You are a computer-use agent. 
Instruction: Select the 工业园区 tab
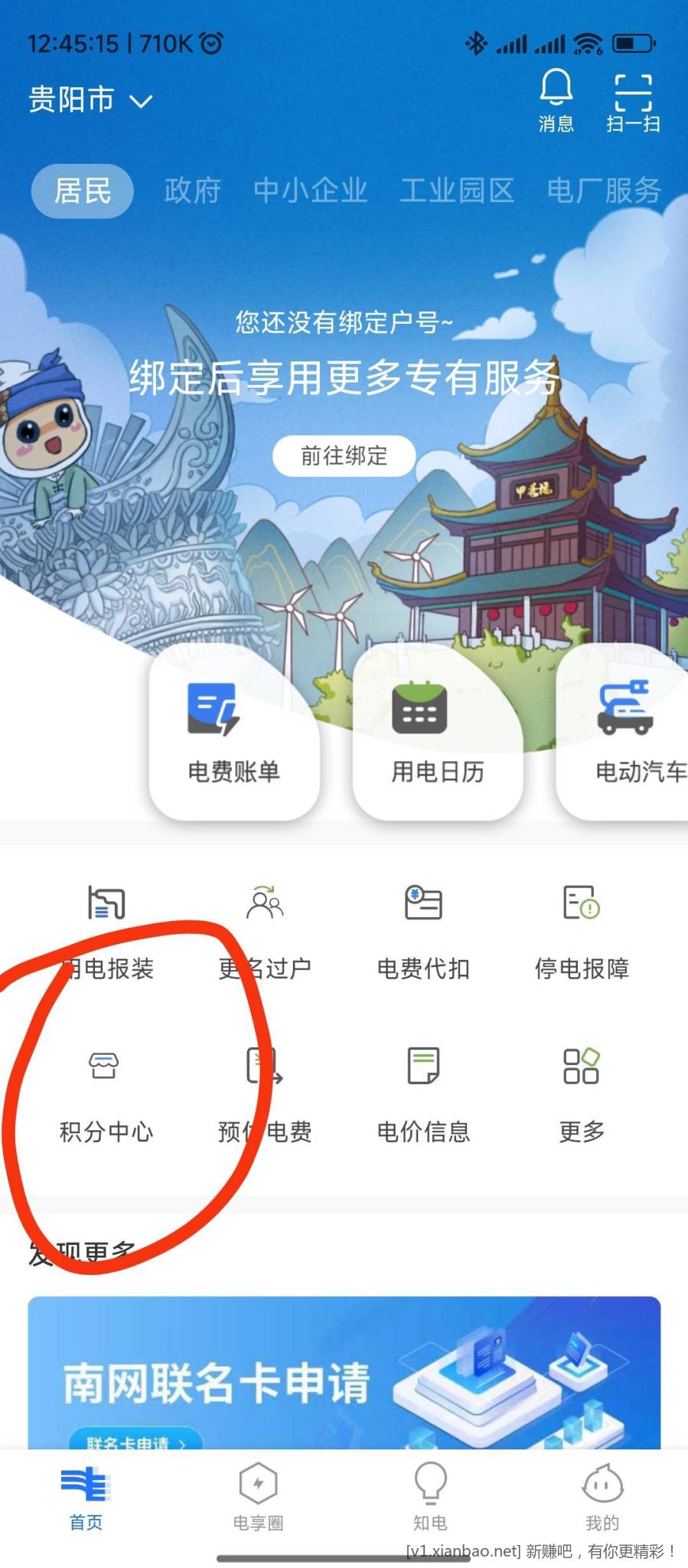click(457, 191)
